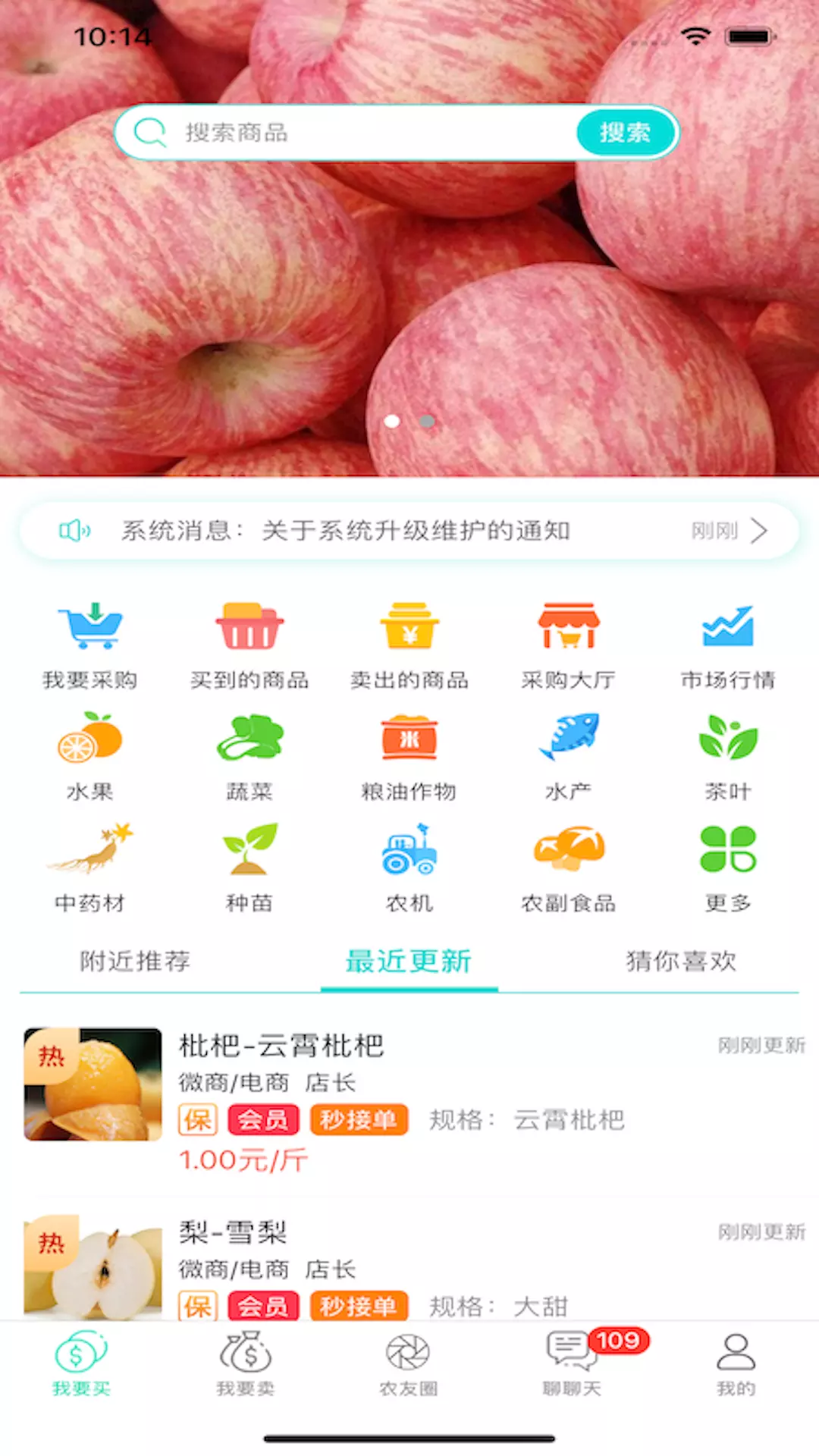Switch to the 猜你喜欢 tab

(681, 961)
